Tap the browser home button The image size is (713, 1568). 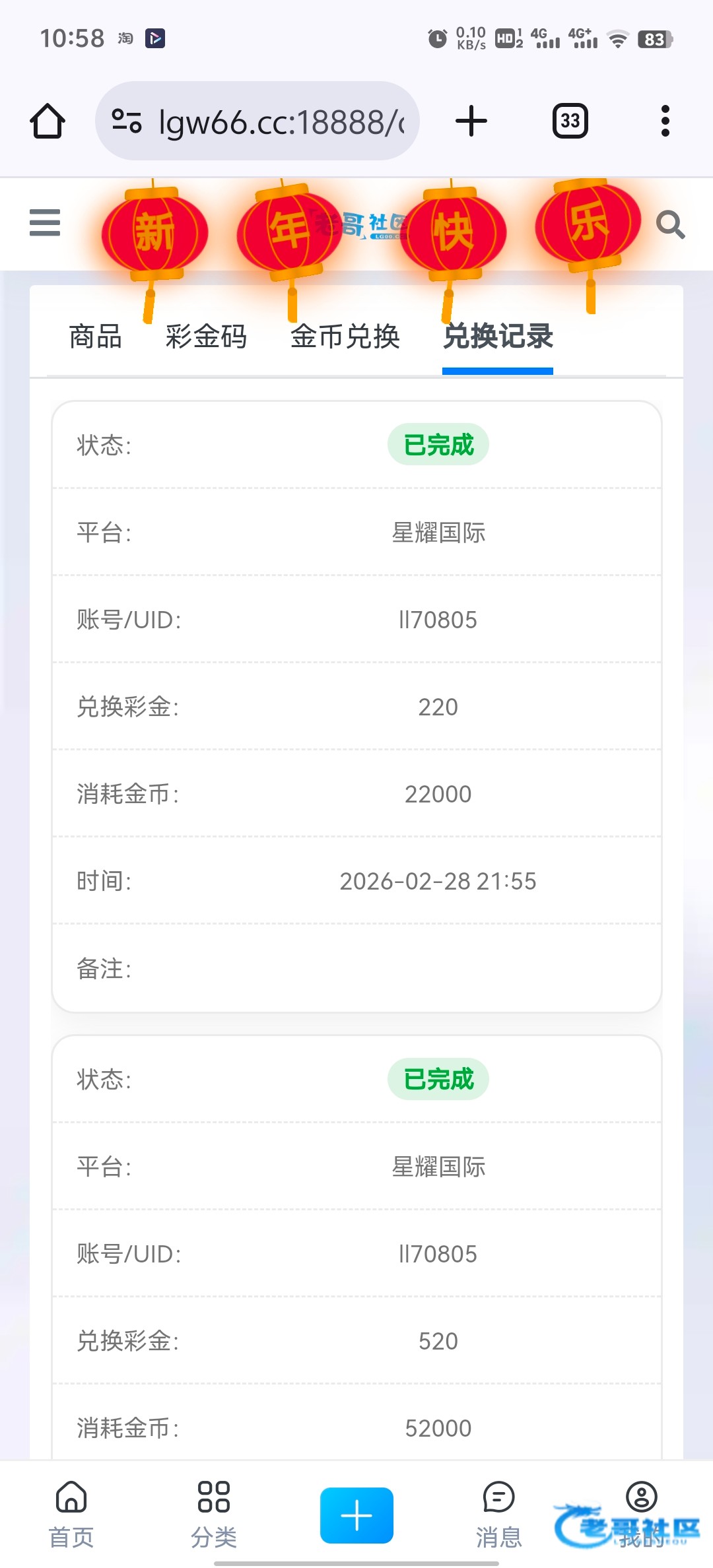(x=48, y=121)
